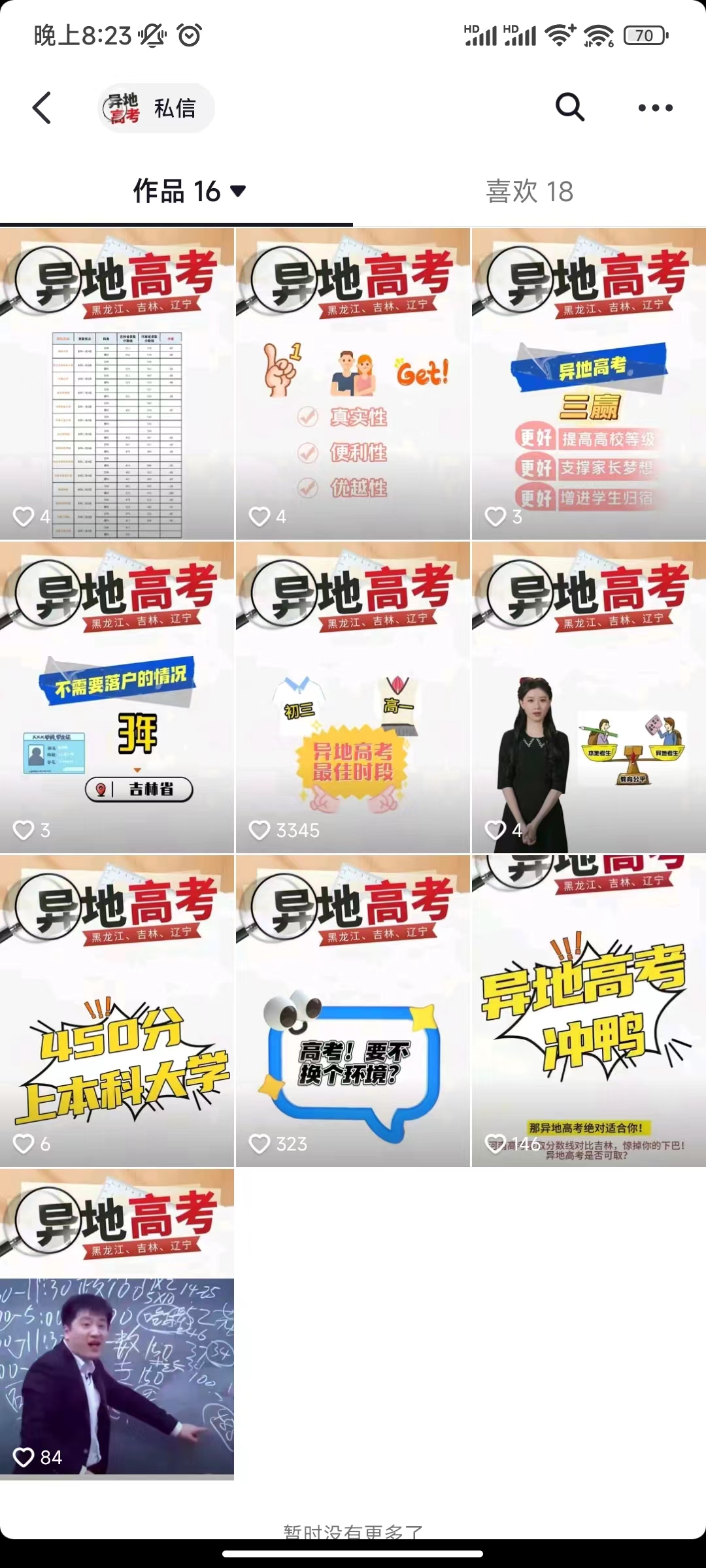Open the 高考!要不换个环境? video

click(353, 1011)
